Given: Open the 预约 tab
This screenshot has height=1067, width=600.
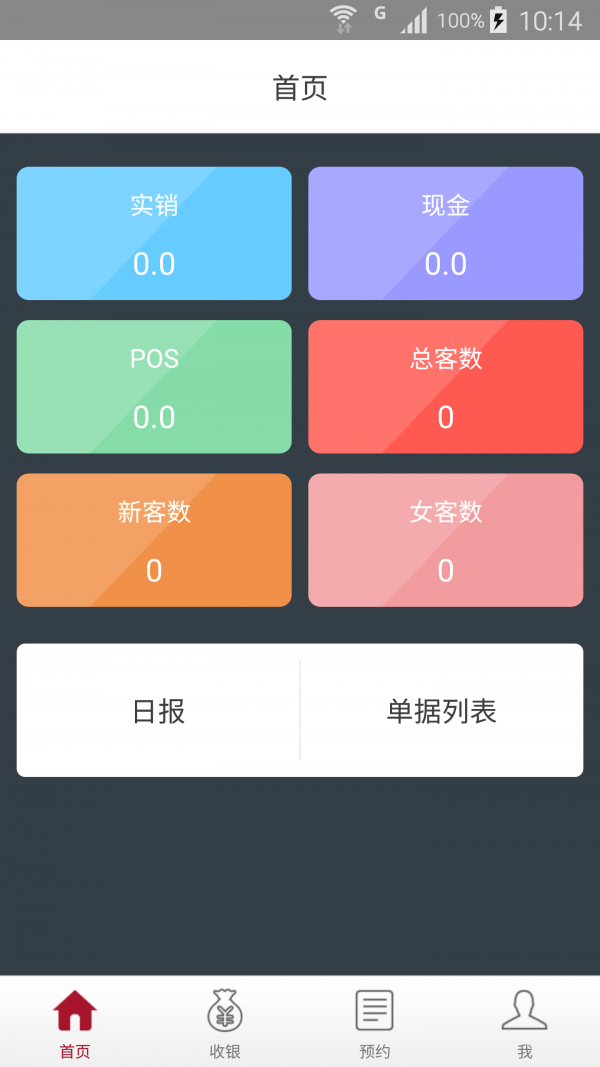Looking at the screenshot, I should [375, 1023].
